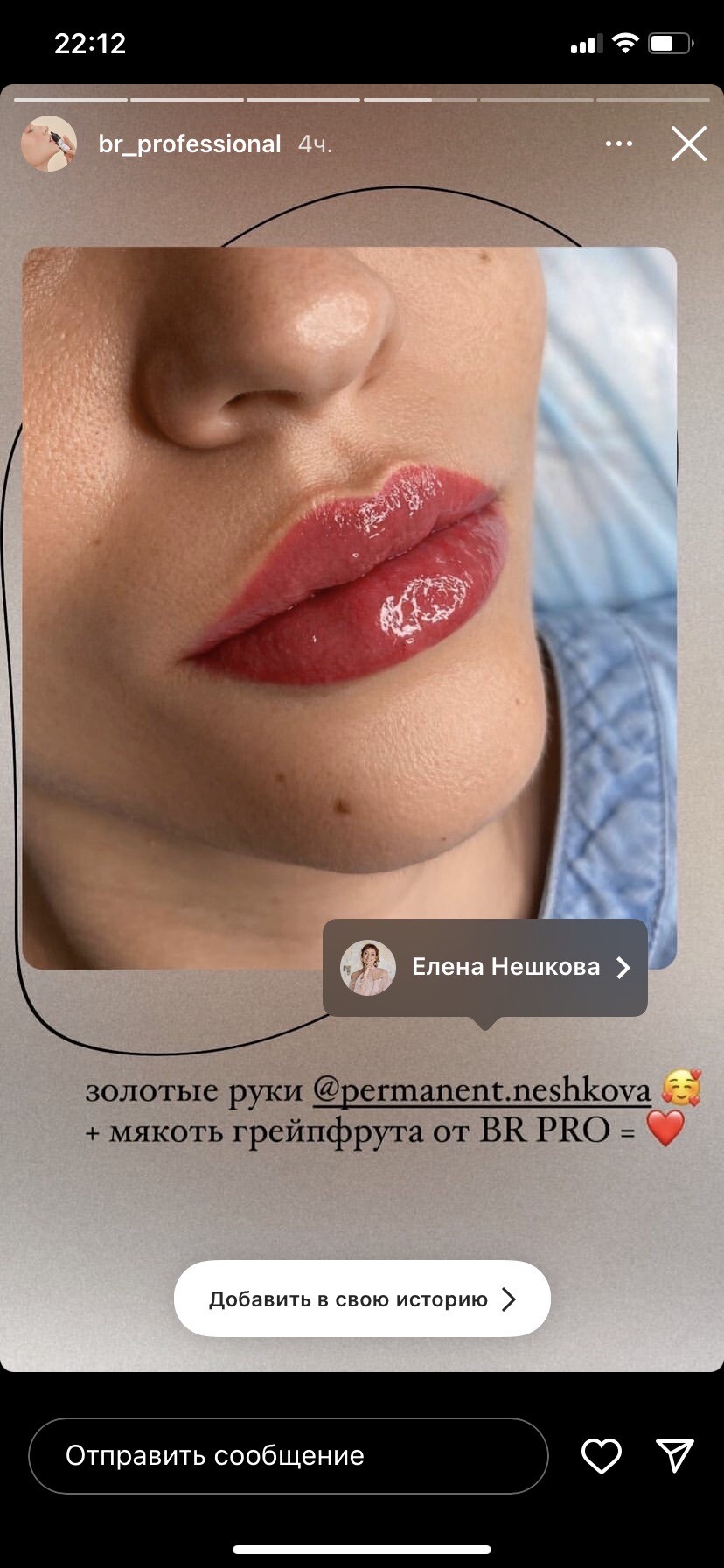This screenshot has width=724, height=1568.
Task: Open the Елена Нешкова mention tag
Action: (485, 967)
